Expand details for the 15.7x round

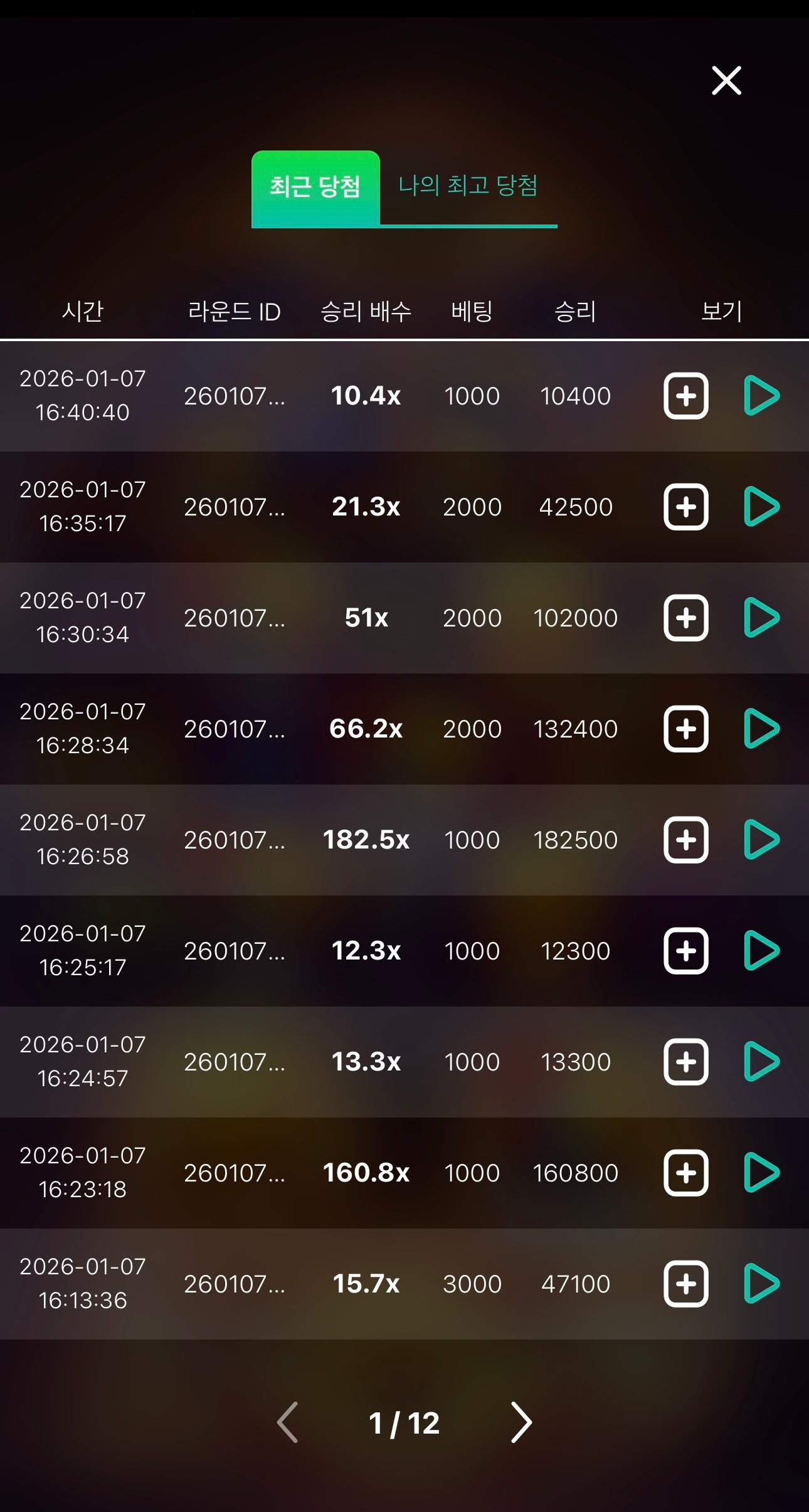tap(685, 1284)
